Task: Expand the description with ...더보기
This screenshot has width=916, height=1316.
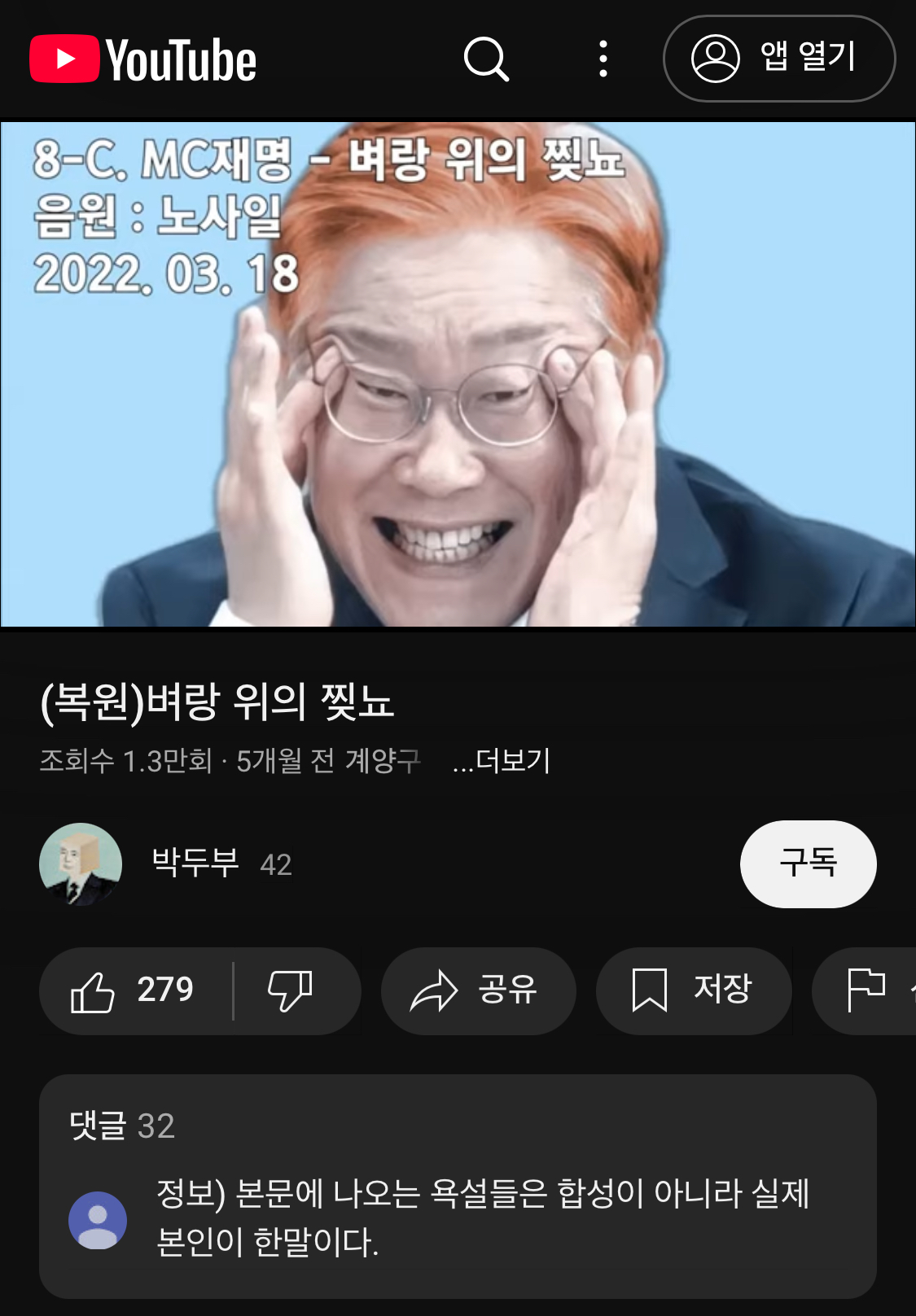Action: [x=502, y=761]
